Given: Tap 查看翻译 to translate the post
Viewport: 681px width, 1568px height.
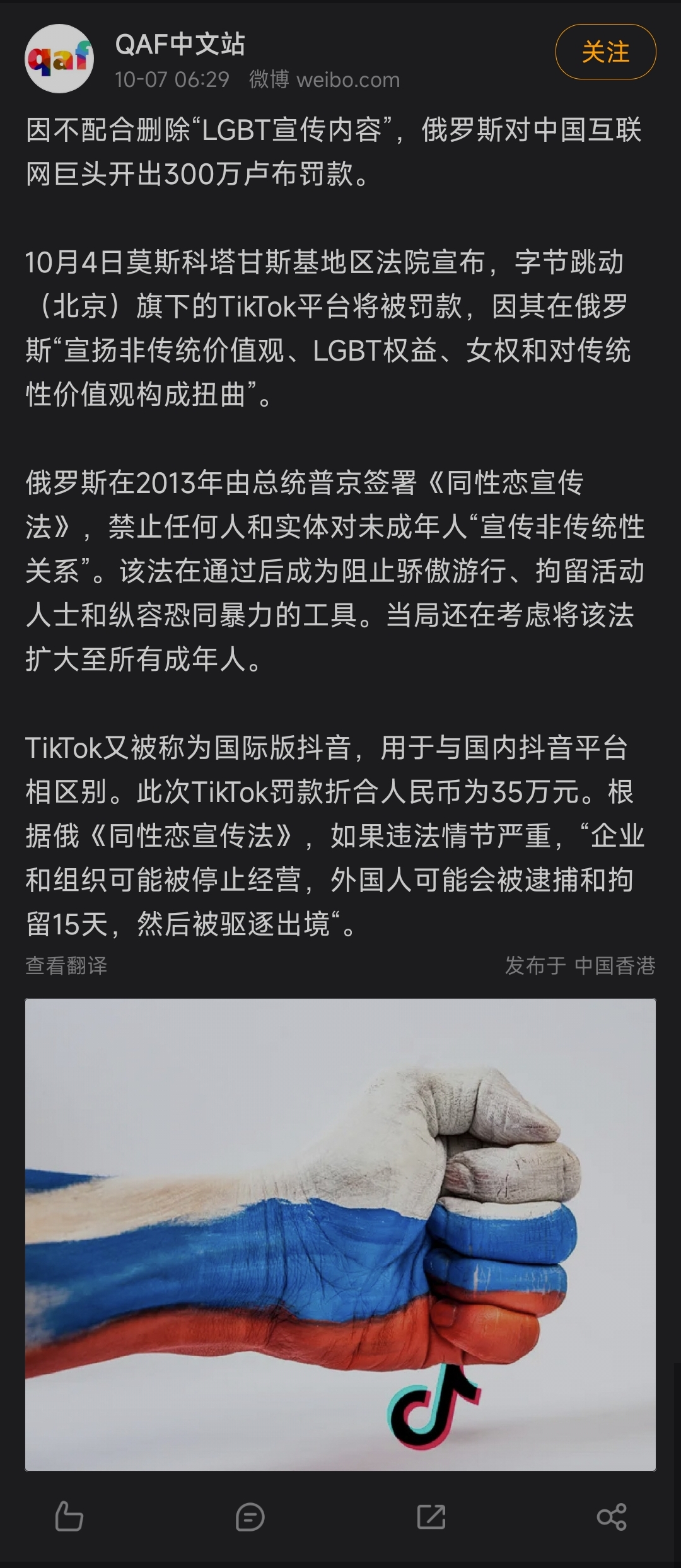Looking at the screenshot, I should tap(66, 965).
